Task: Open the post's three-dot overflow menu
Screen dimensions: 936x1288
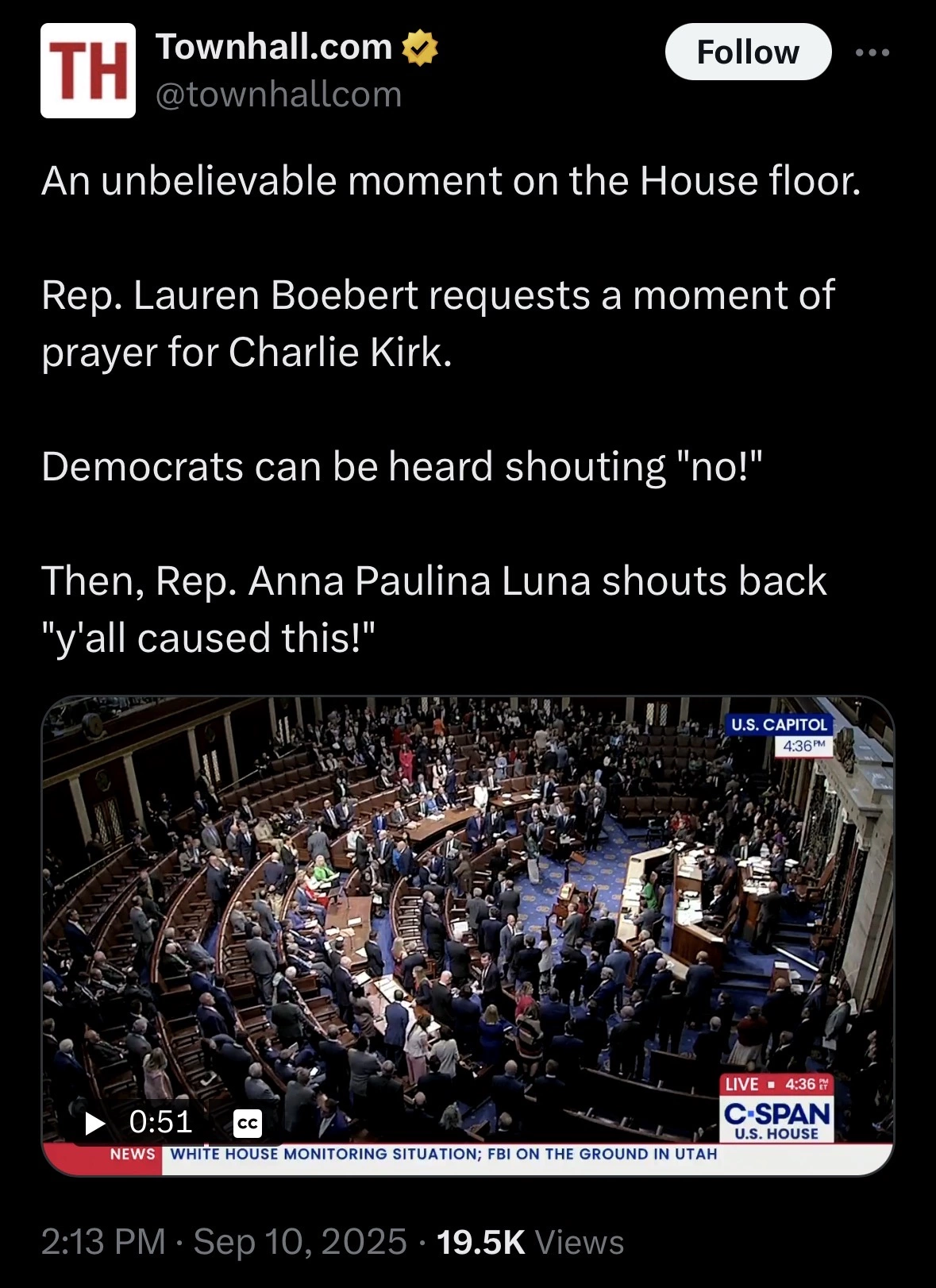Action: (x=872, y=52)
